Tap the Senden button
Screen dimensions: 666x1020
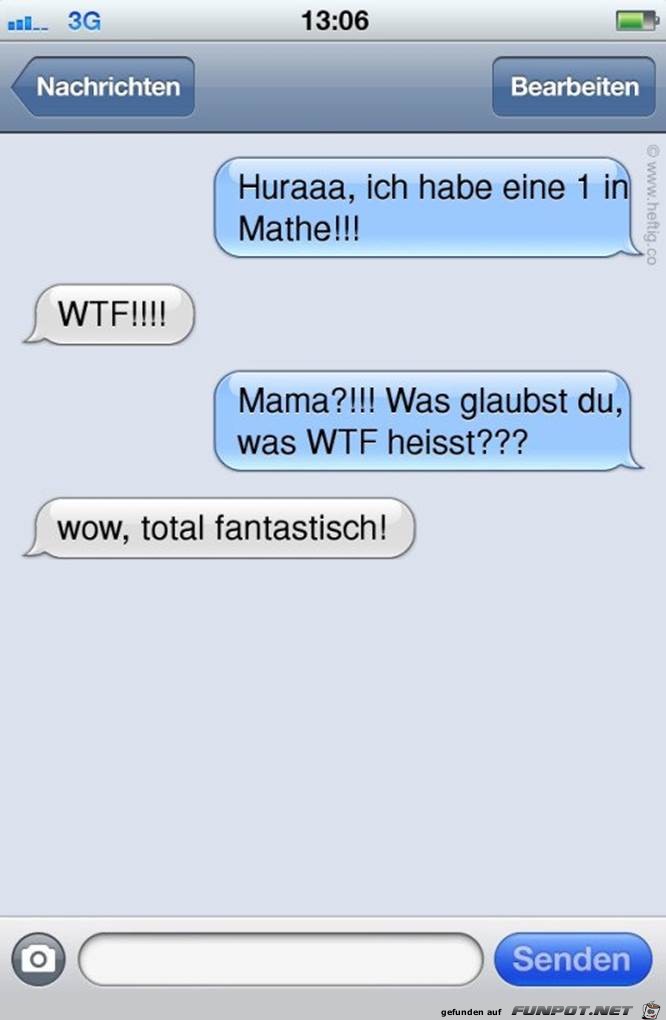click(572, 960)
